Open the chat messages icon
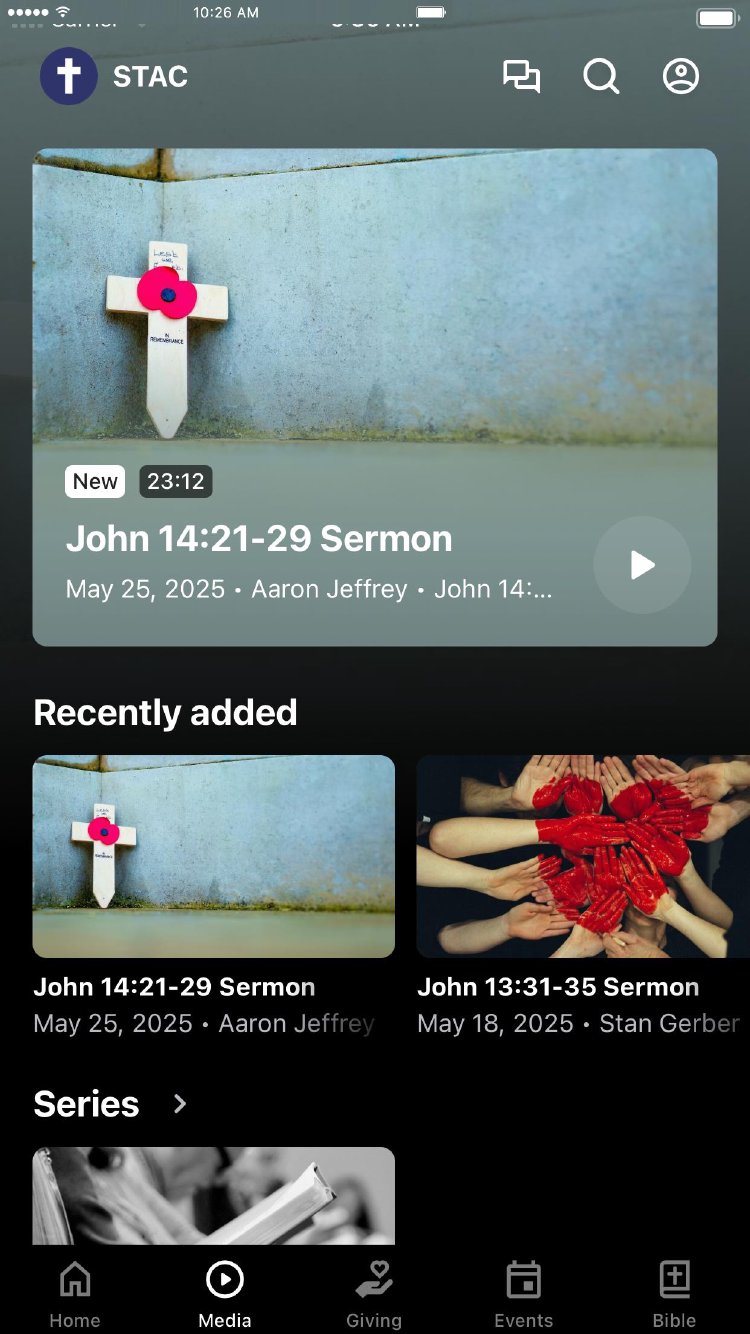750x1334 pixels. click(521, 77)
